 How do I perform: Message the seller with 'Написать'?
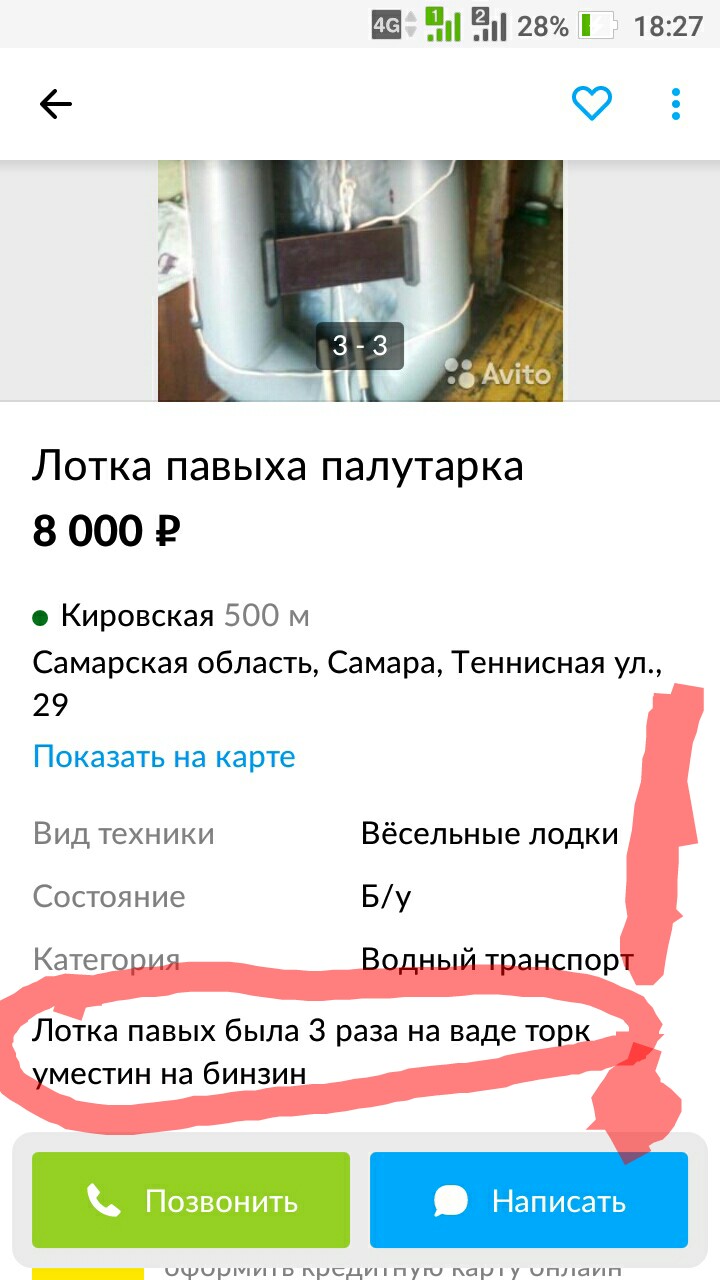pos(528,1200)
